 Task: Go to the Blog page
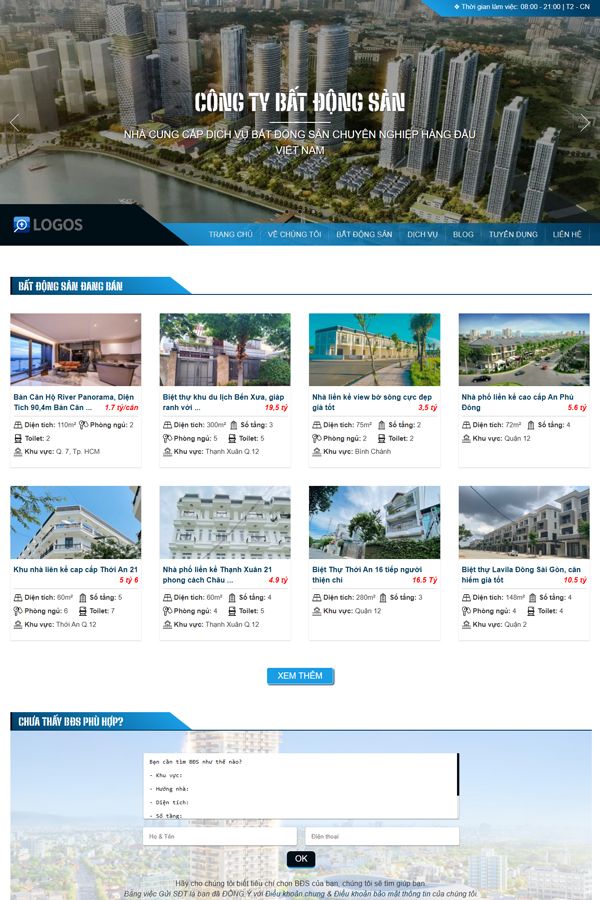click(463, 234)
